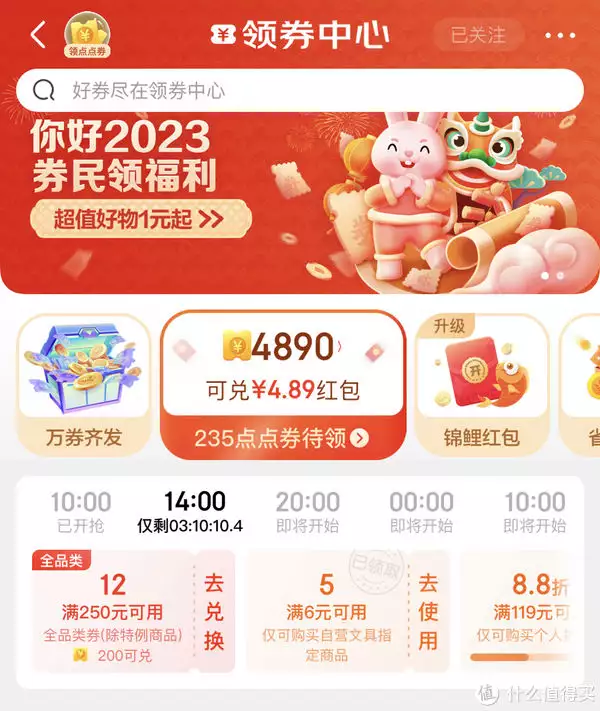Tap 去兑换 on the 12元 coupon
Screen dimensions: 600x711
[x=214, y=610]
